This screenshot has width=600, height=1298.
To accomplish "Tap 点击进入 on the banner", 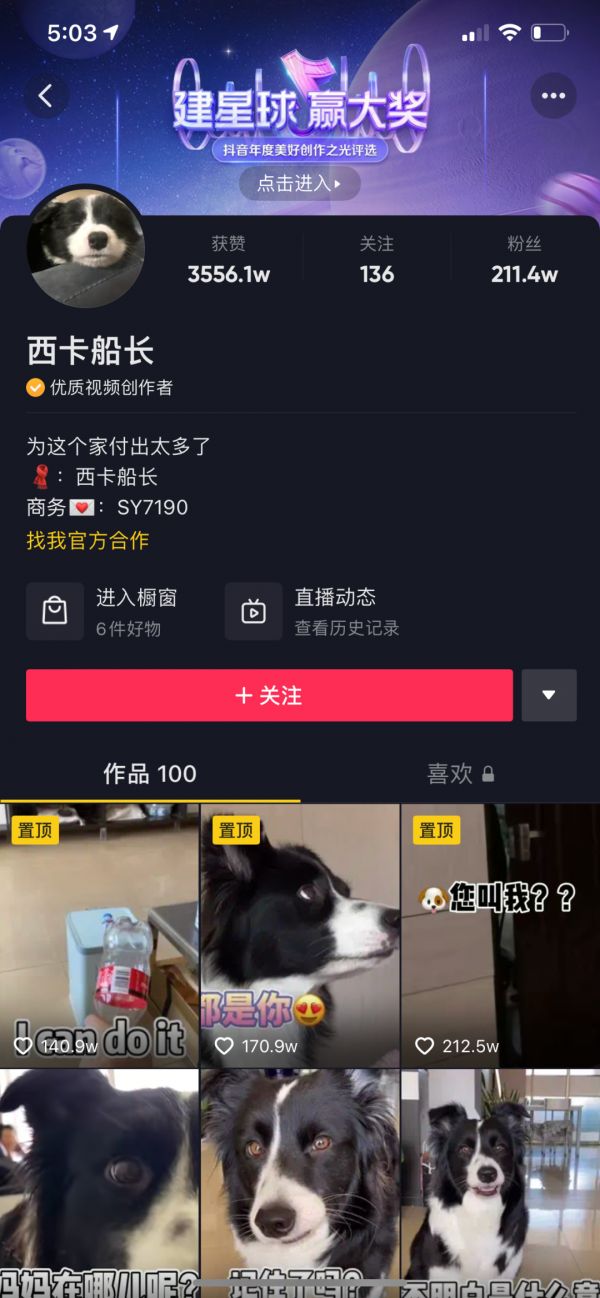I will coord(300,184).
